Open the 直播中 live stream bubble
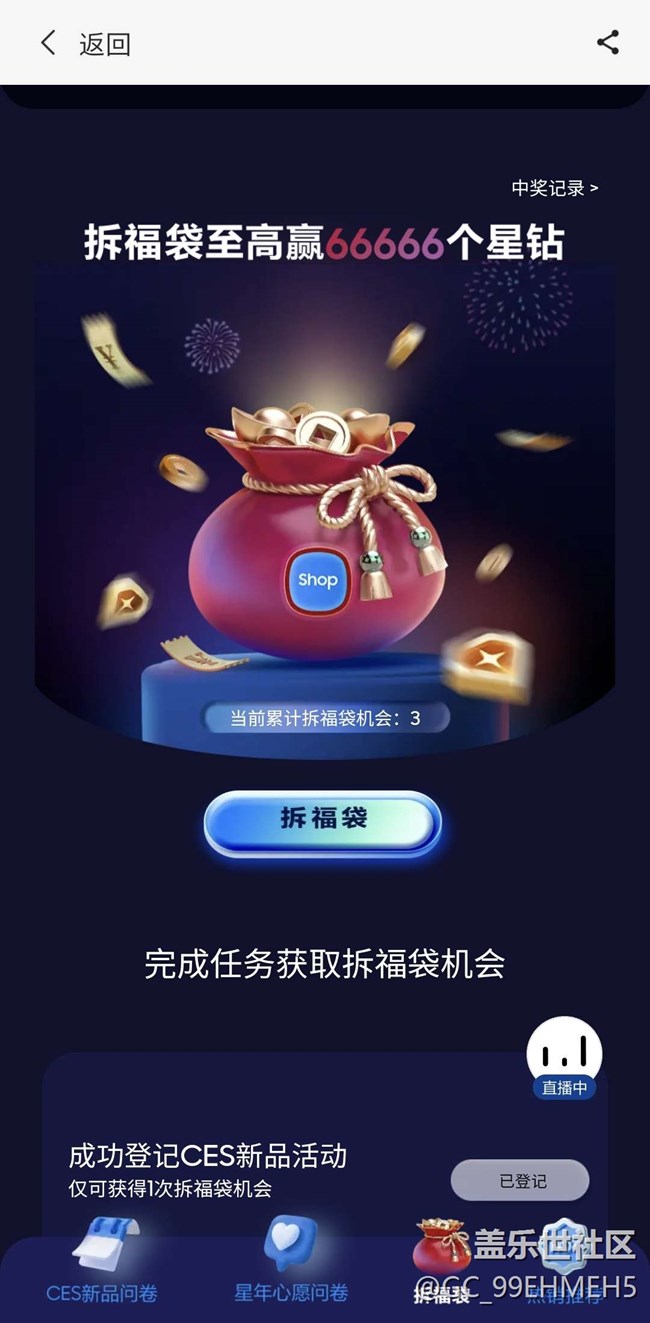 click(564, 1059)
